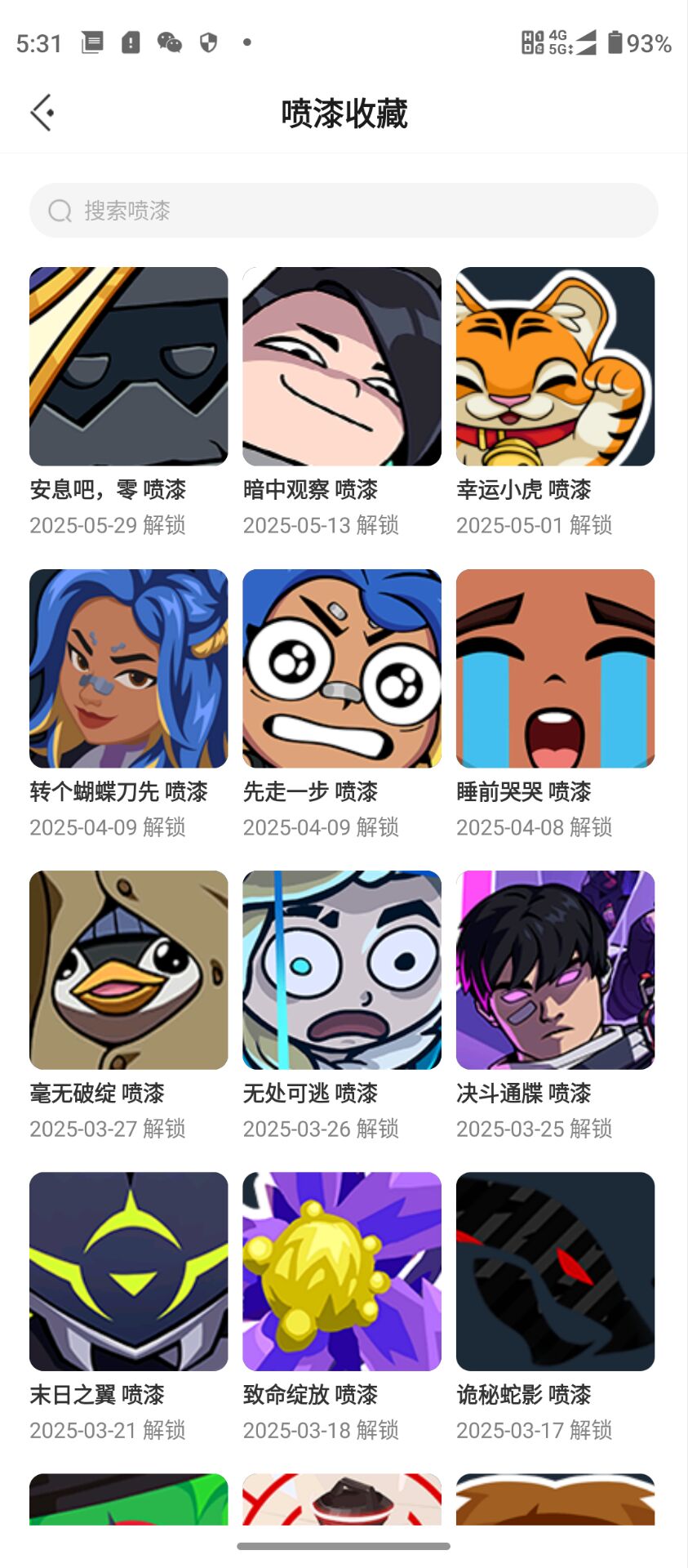Image resolution: width=688 pixels, height=1568 pixels.
Task: Open the 诡秘蛇影 喷漆 tile
Action: click(555, 1272)
